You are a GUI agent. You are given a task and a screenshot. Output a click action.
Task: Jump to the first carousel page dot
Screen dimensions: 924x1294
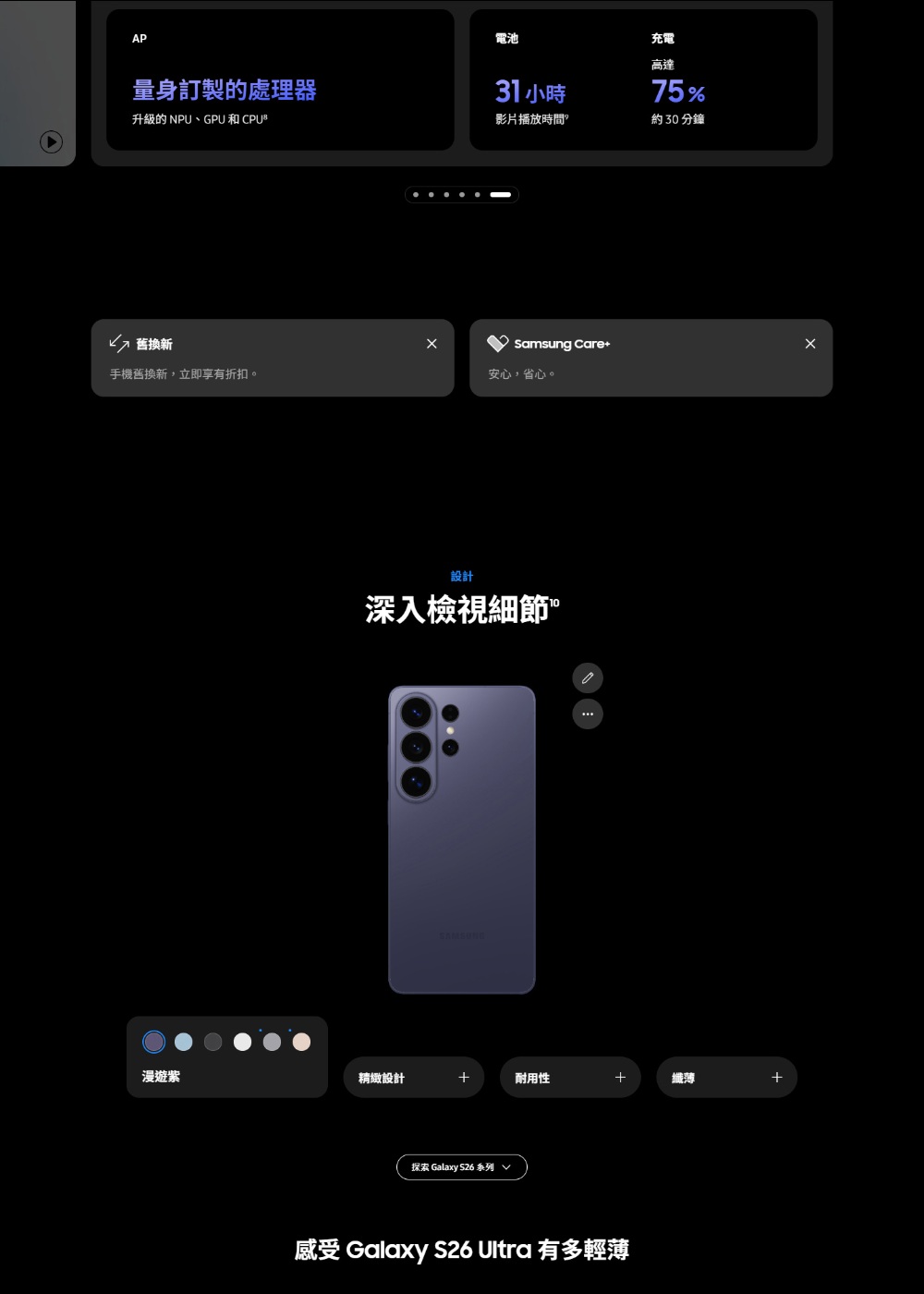[x=416, y=195]
